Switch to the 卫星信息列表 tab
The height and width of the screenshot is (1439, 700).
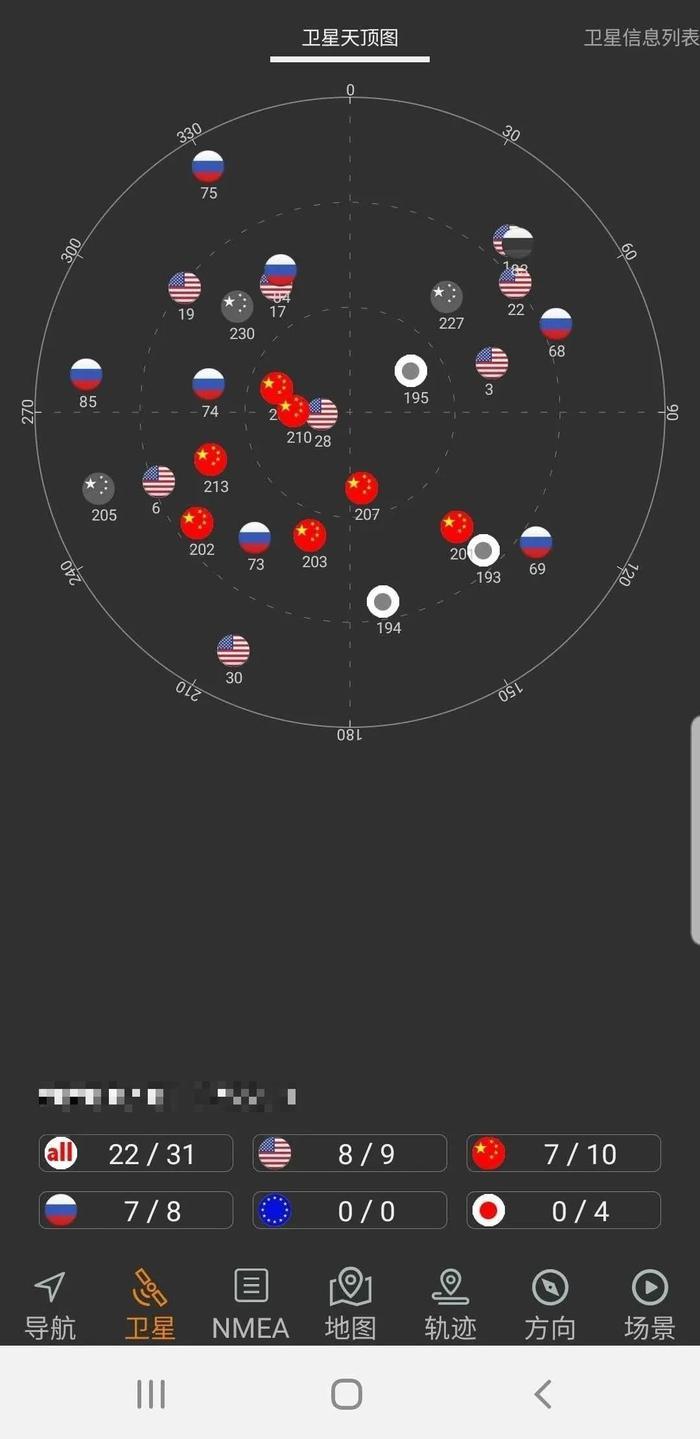pos(640,38)
